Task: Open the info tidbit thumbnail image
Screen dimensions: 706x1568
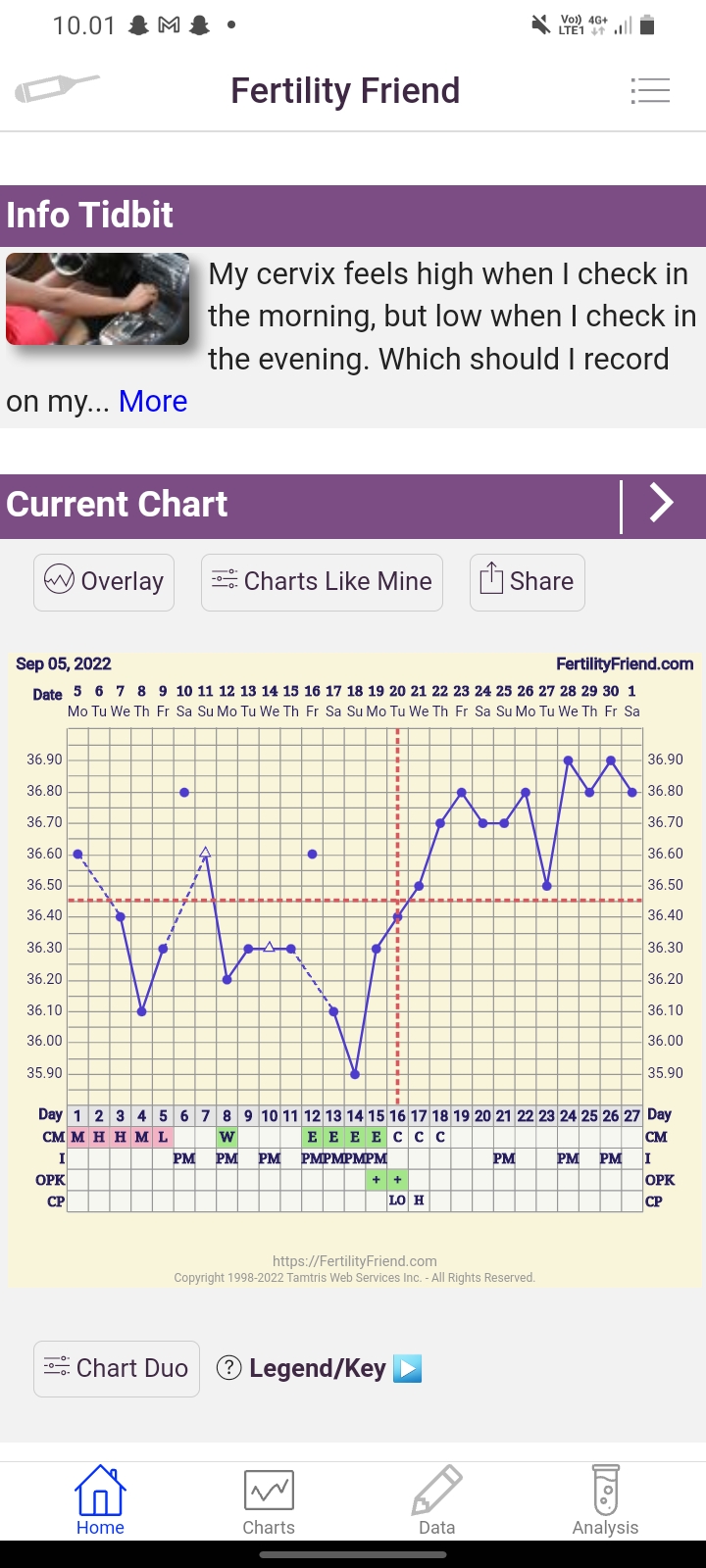Action: click(98, 299)
